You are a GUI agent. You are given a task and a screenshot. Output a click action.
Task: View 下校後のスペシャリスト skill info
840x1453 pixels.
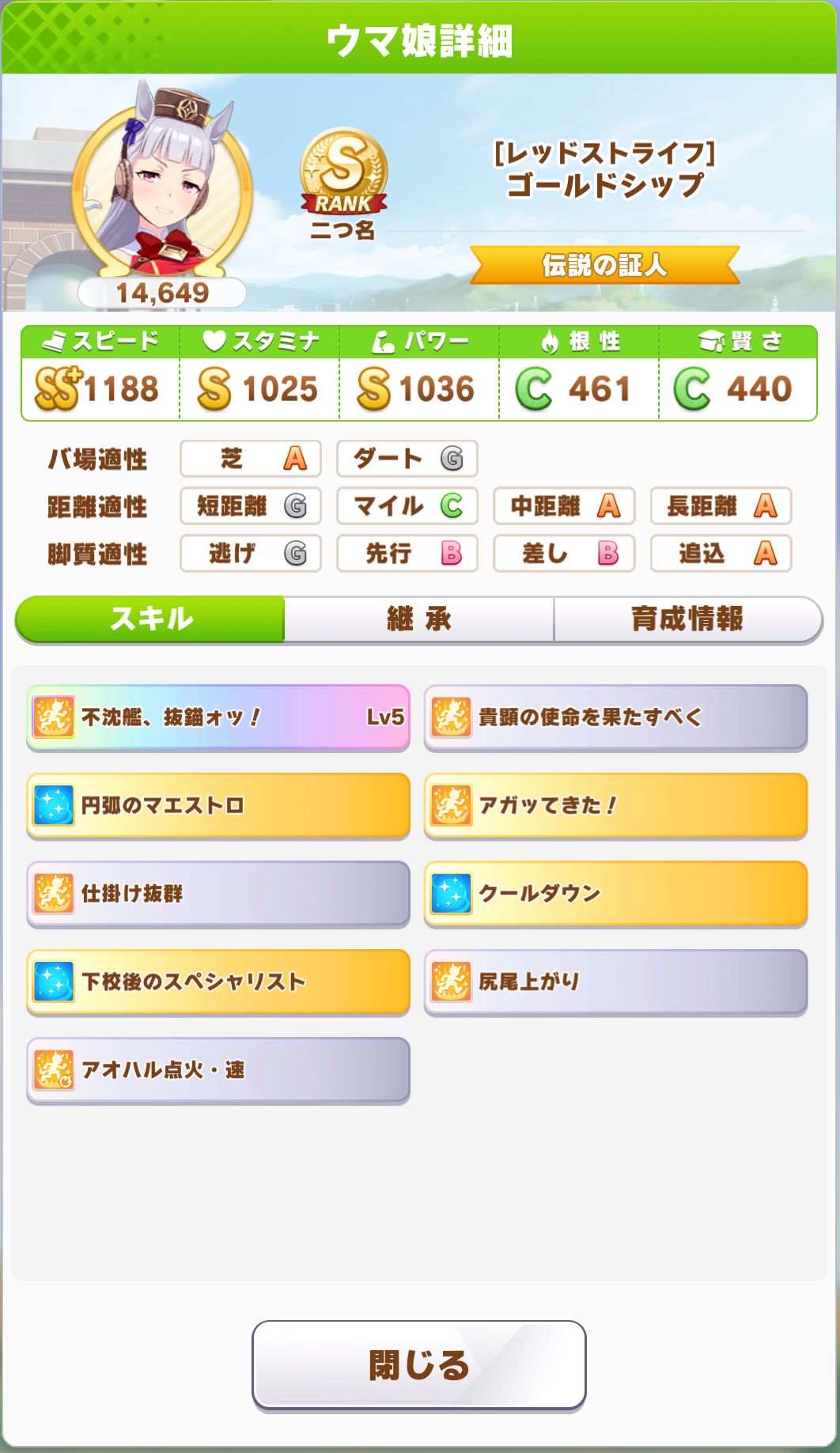point(218,982)
